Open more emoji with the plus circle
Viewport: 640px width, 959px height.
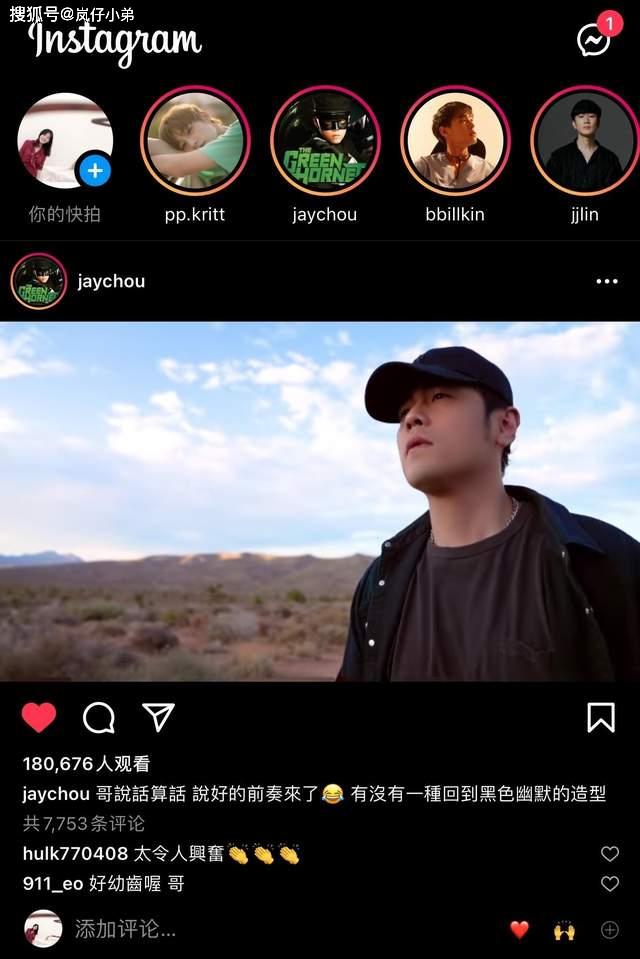click(x=609, y=930)
